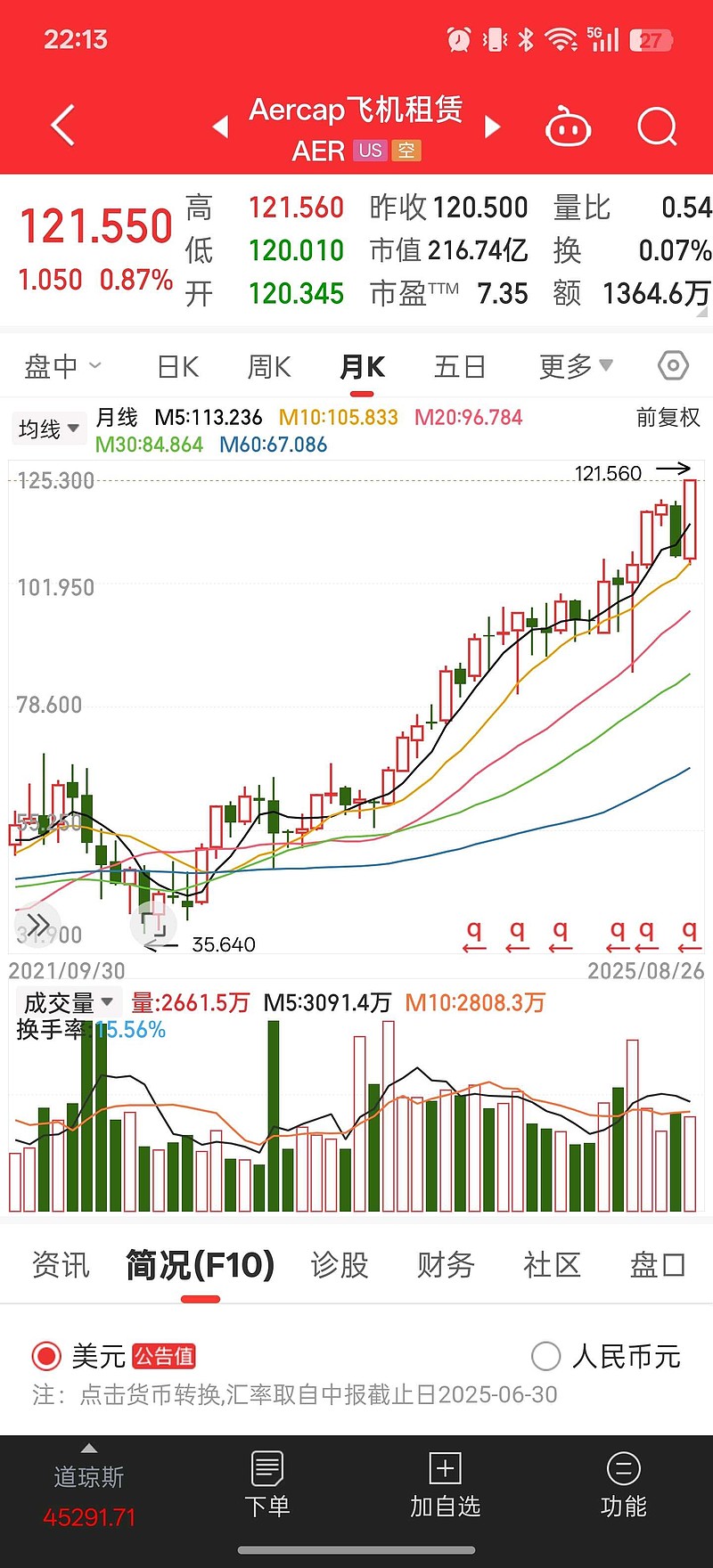Expand the 盘中 dropdown
Screen dimensions: 713x1568
[62, 366]
